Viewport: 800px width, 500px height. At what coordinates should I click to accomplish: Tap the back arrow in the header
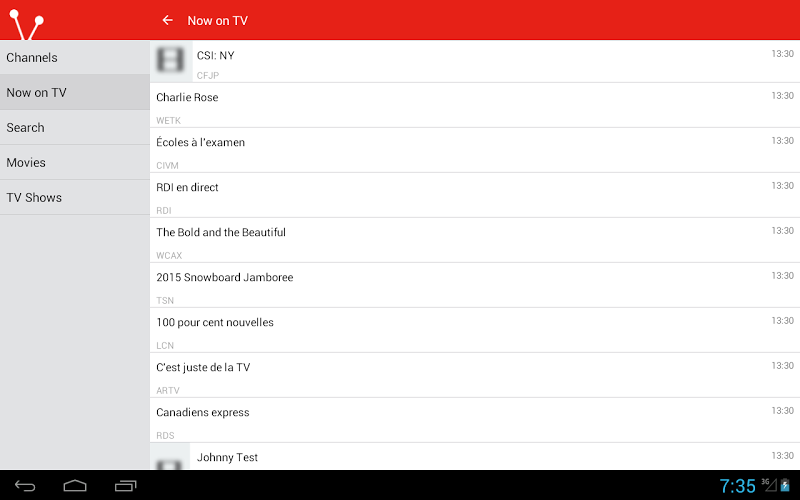pos(167,20)
